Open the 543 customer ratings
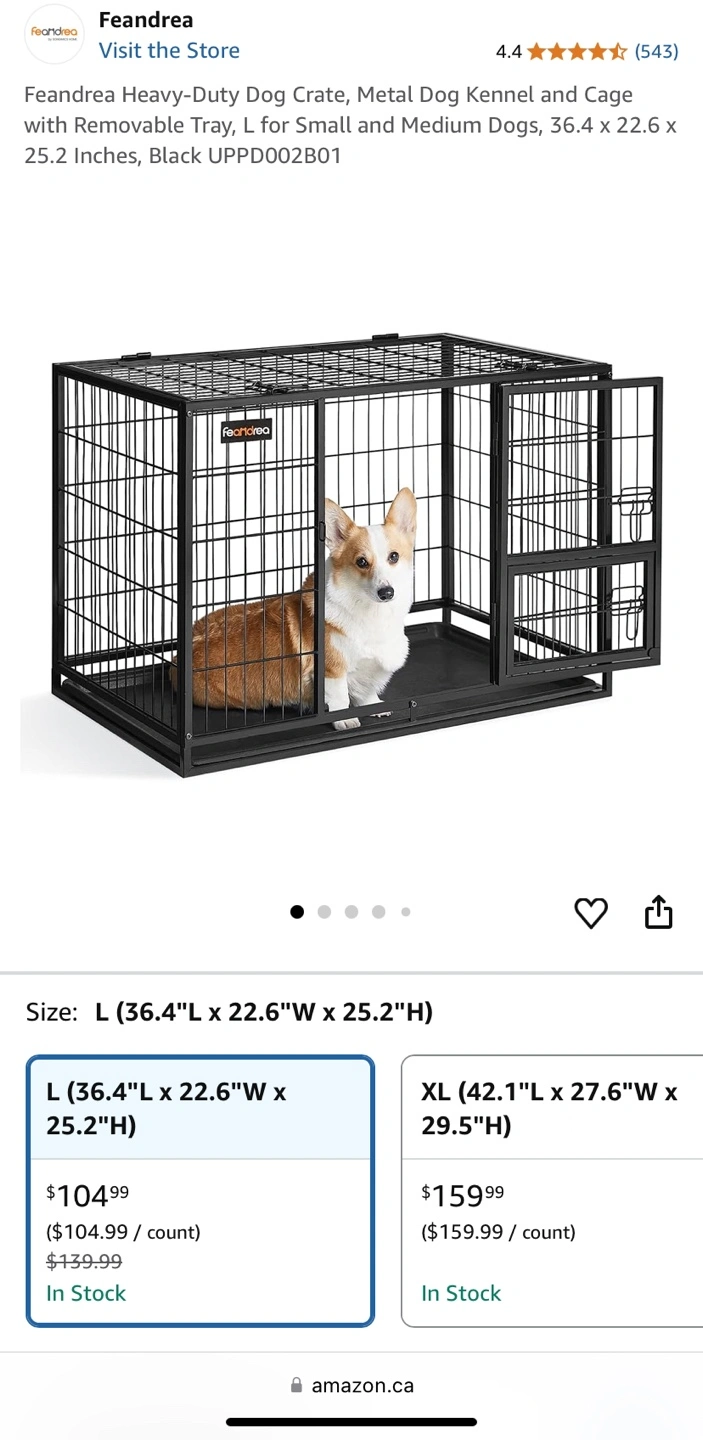703x1440 pixels. point(656,51)
